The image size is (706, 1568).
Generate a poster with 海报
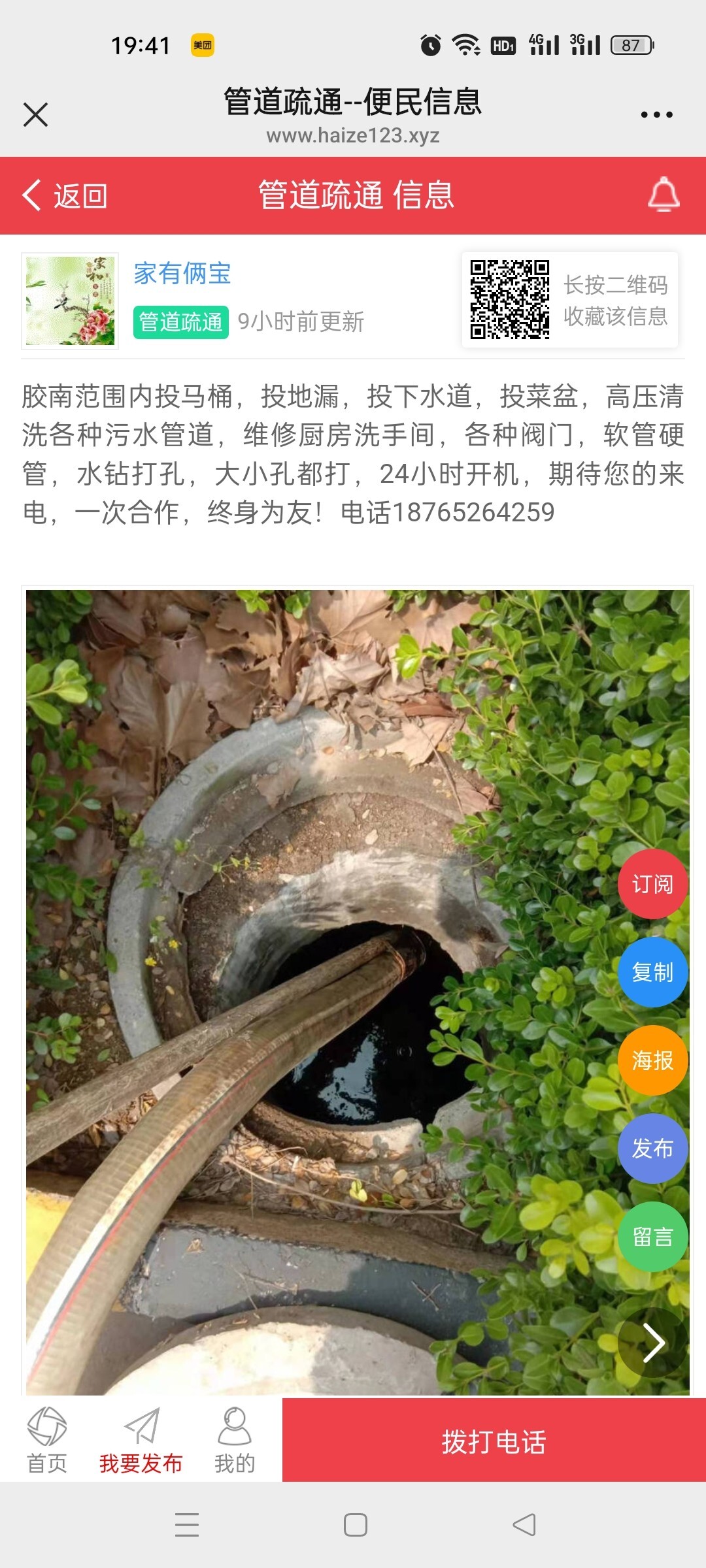click(x=652, y=1060)
